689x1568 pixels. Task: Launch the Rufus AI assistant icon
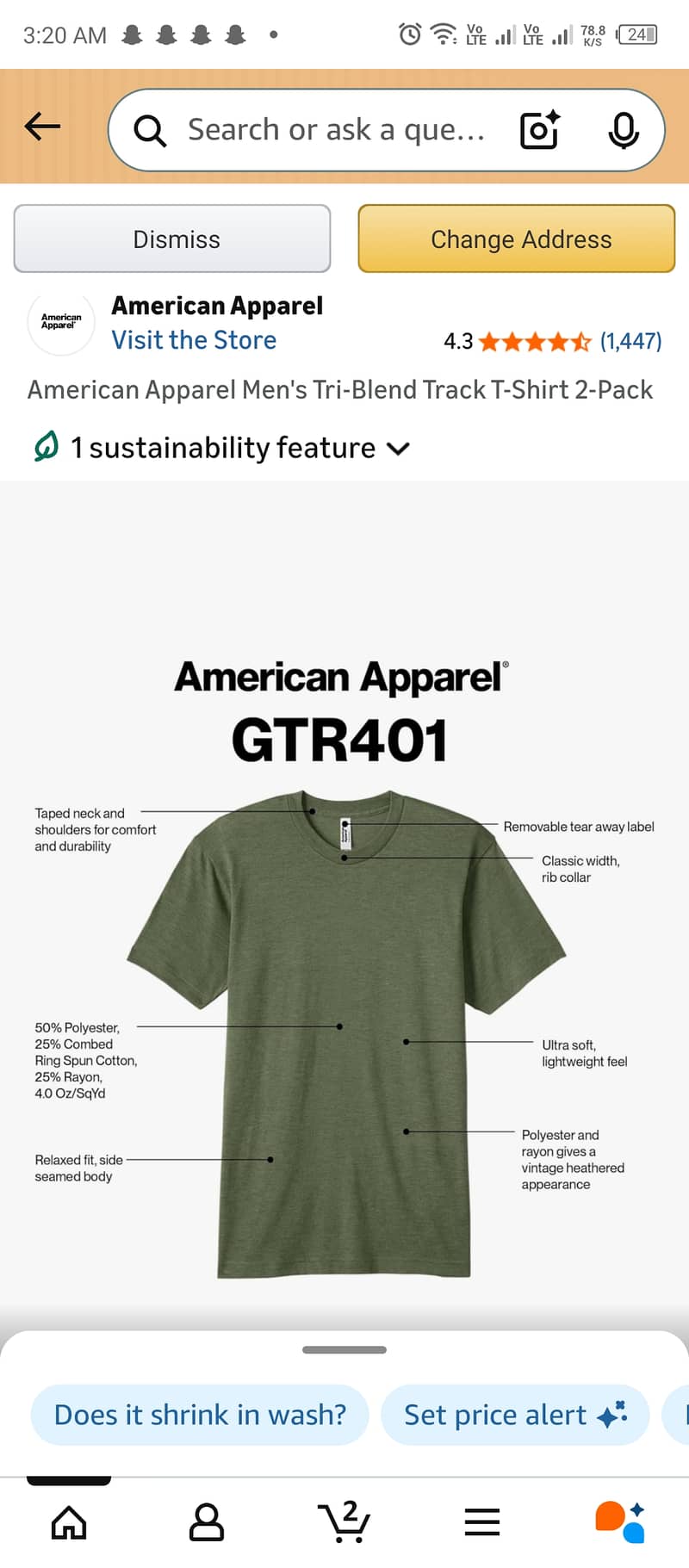click(x=619, y=1521)
